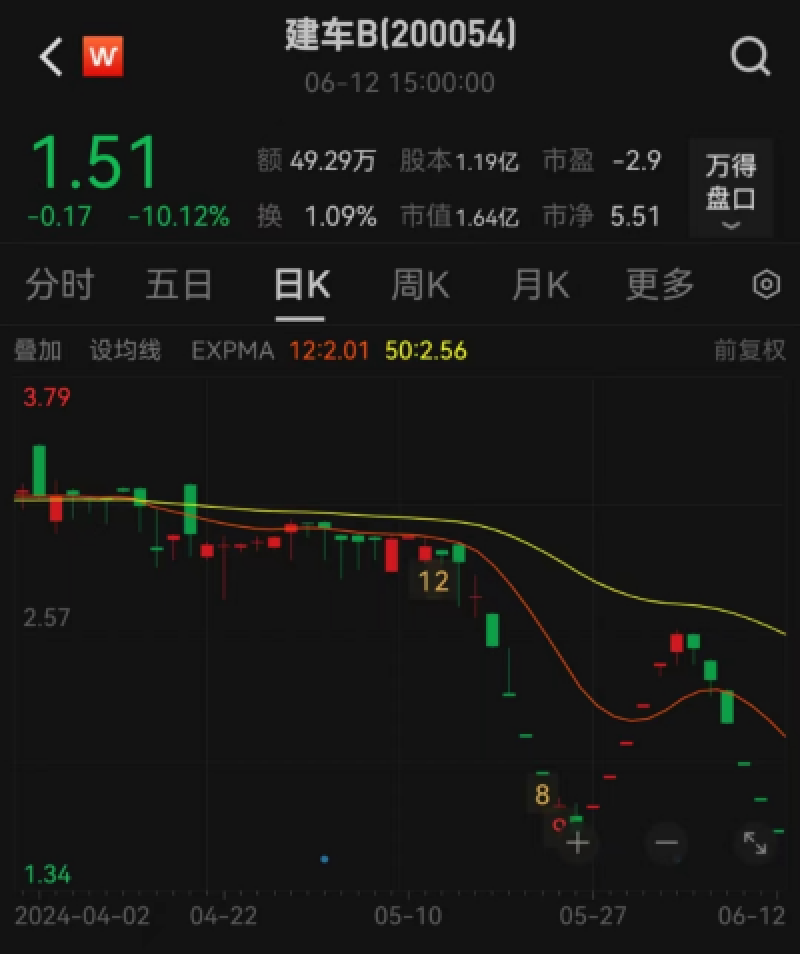Screen dimensions: 800x954
Task: Switch to the 分时 intraday tab
Action: pos(58,285)
